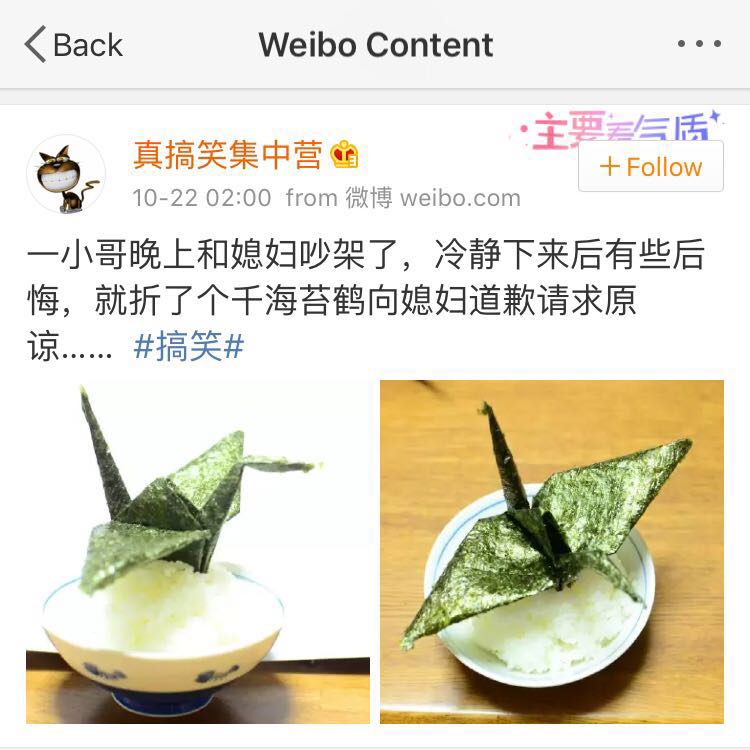Follow the 真搞笑集中营 account
750x750 pixels.
(x=650, y=166)
